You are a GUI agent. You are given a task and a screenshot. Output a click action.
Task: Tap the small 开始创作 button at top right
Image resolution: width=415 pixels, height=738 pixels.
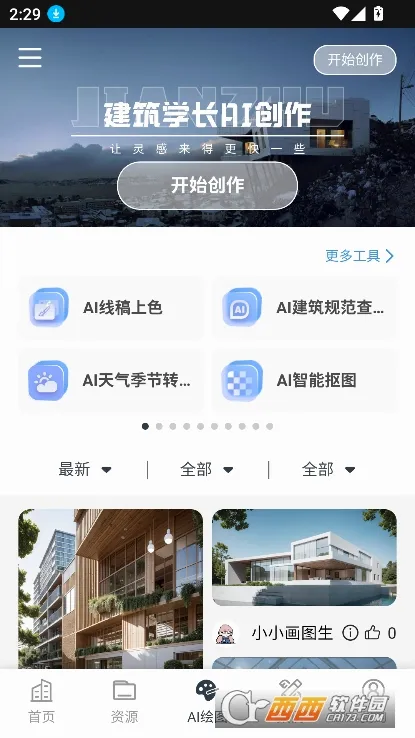355,60
